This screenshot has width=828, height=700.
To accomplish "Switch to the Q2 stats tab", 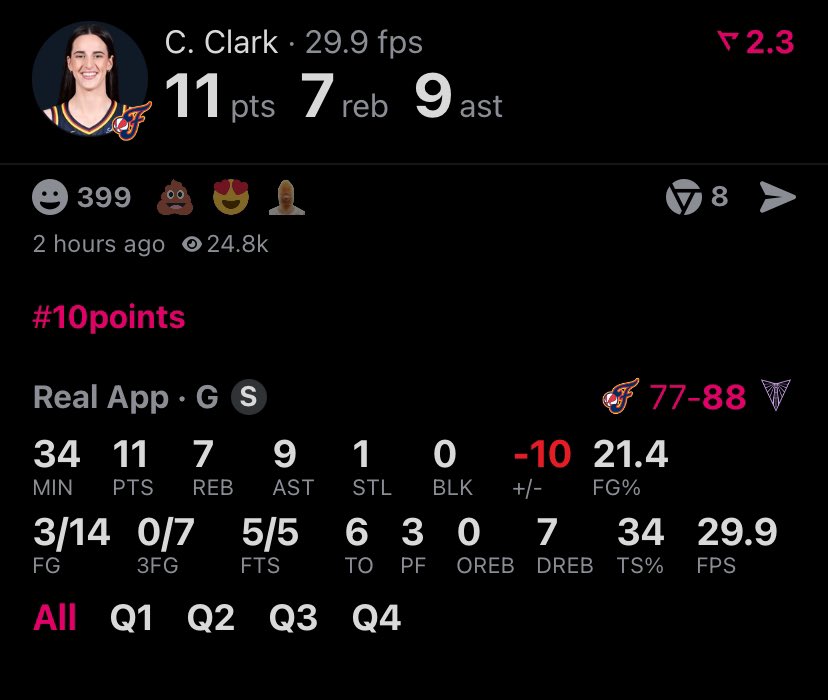I will 210,619.
